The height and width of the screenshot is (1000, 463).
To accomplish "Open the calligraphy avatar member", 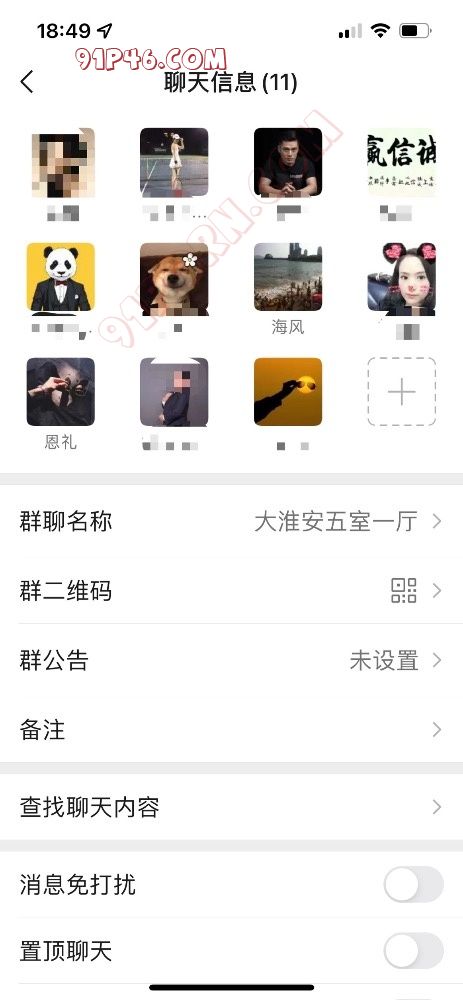I will pos(402,162).
